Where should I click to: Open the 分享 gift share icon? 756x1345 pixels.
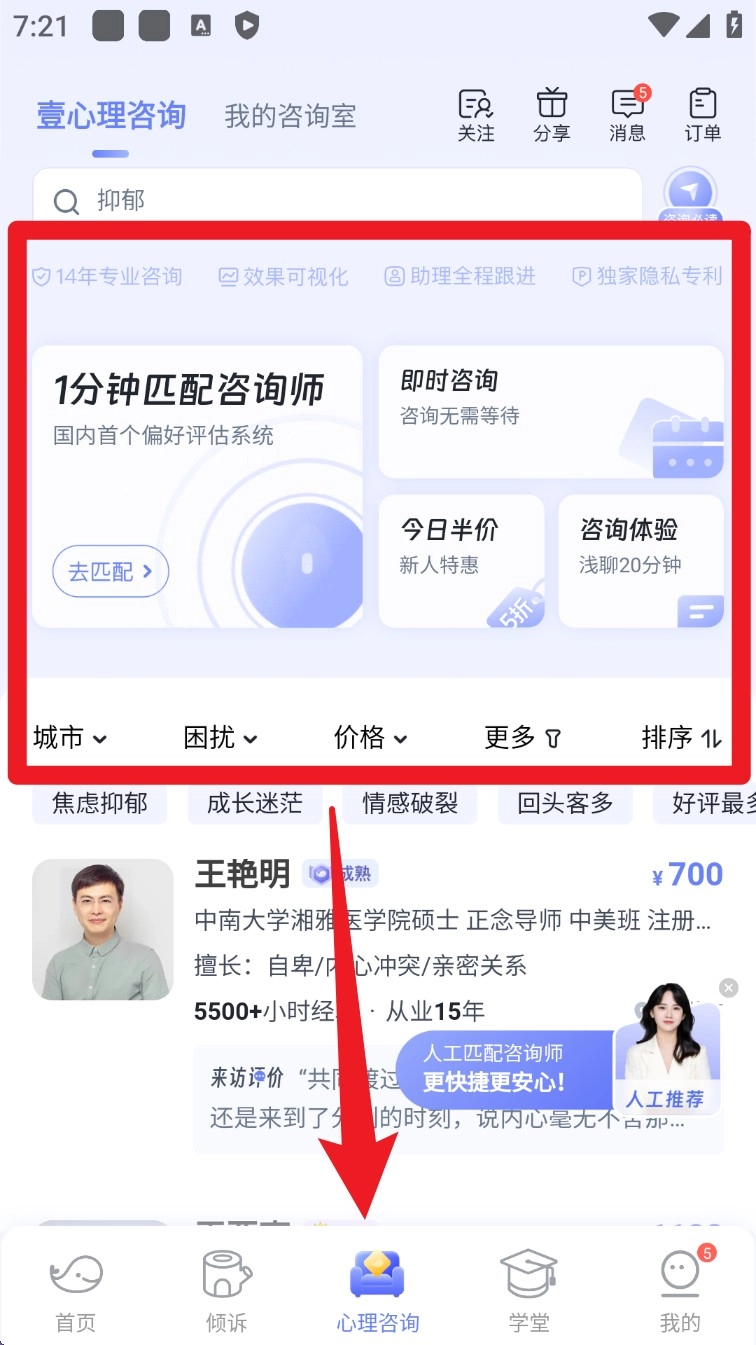pos(551,114)
